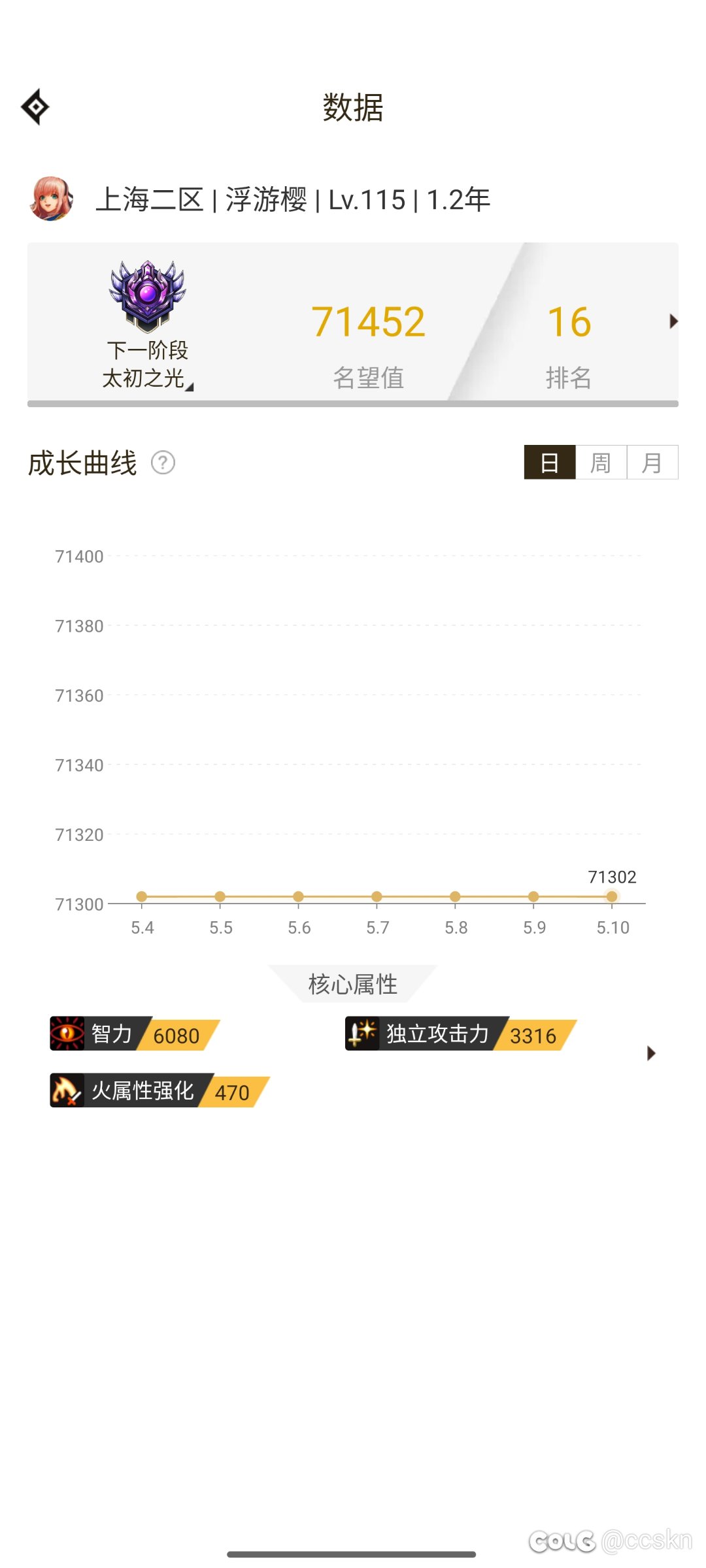Switch growth curve to 月 monthly view
The height and width of the screenshot is (1568, 706).
pyautogui.click(x=652, y=463)
